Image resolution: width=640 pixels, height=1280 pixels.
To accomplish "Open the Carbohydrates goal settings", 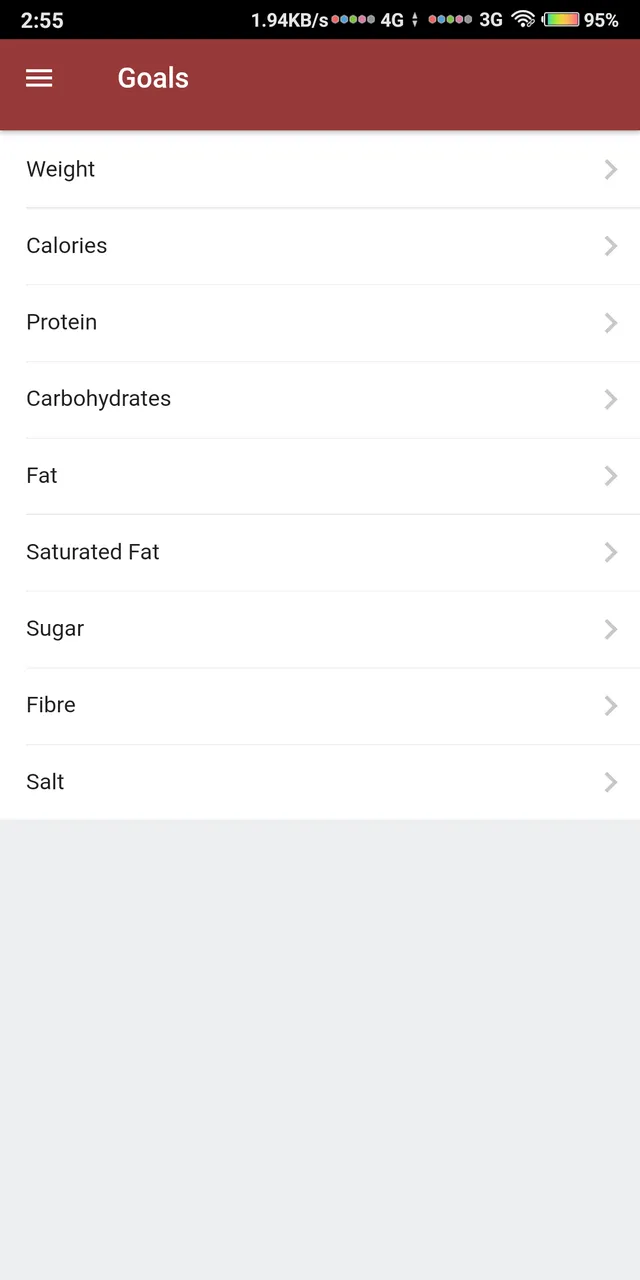I will coord(320,399).
